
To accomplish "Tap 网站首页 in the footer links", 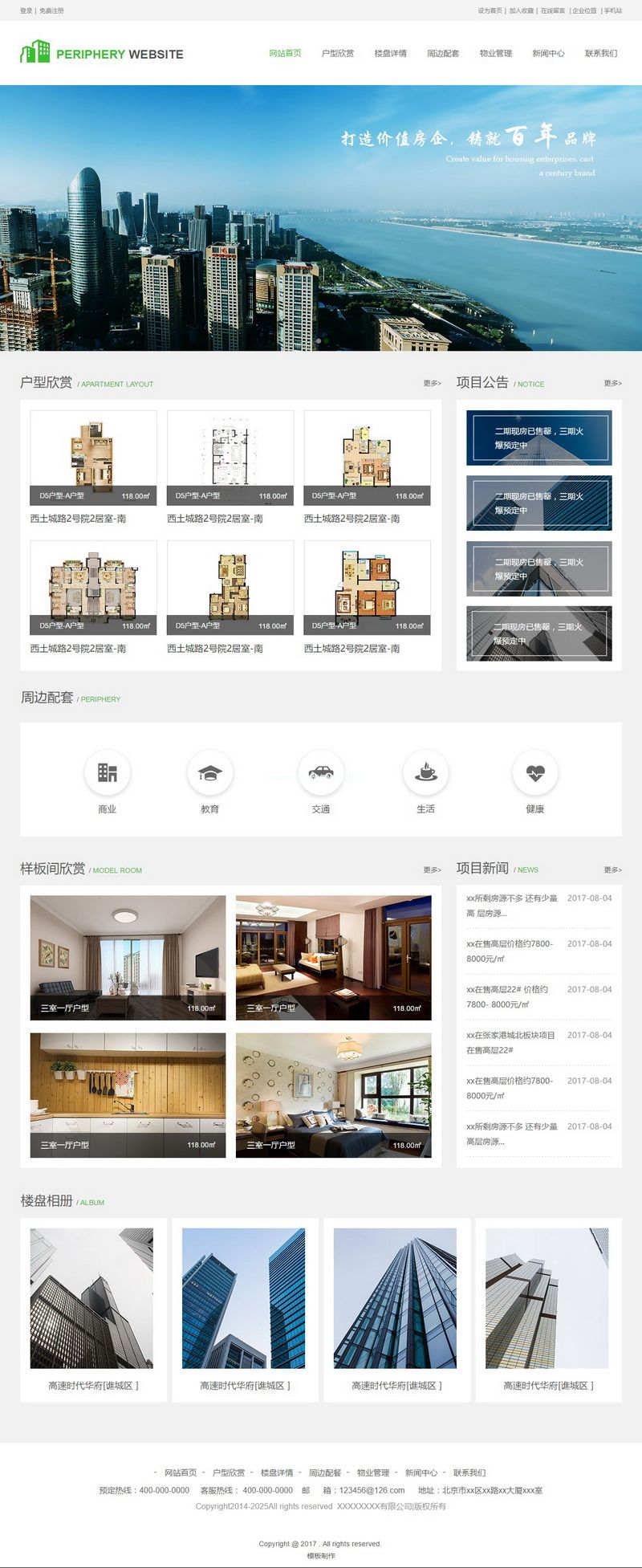I will pos(181,1472).
